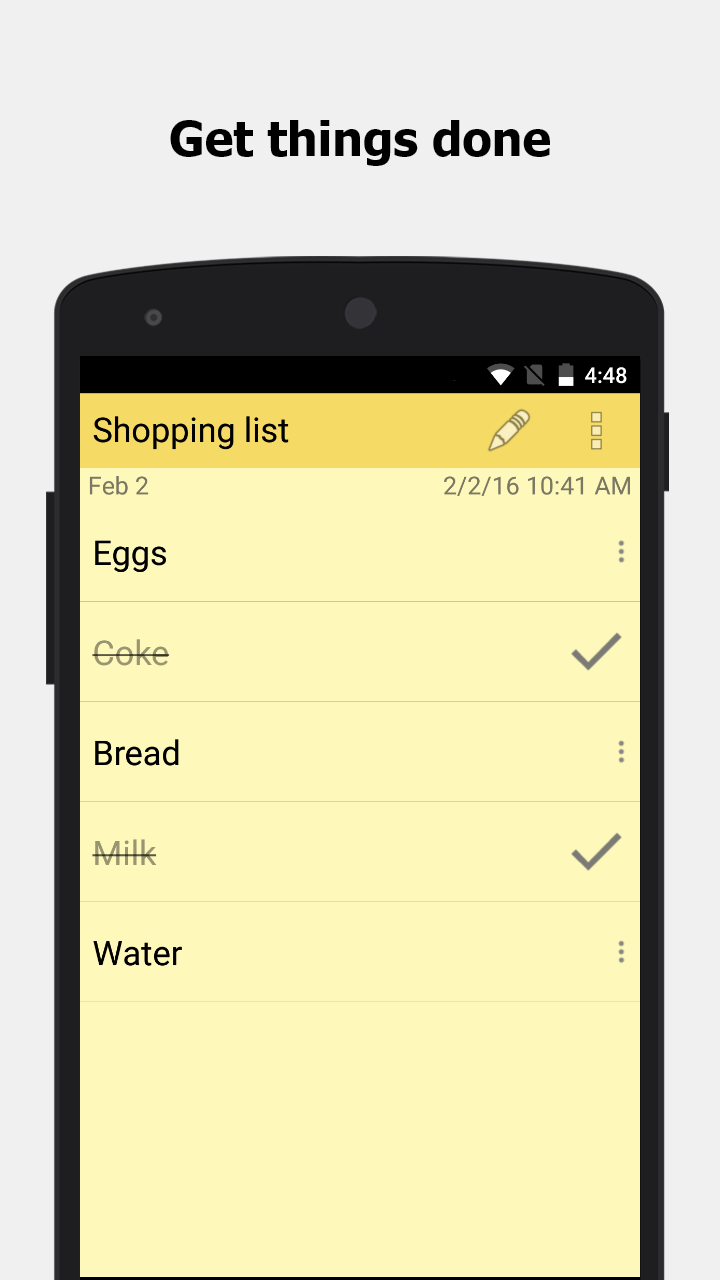Click the checkmark next to Milk
The image size is (720, 1280).
point(596,851)
